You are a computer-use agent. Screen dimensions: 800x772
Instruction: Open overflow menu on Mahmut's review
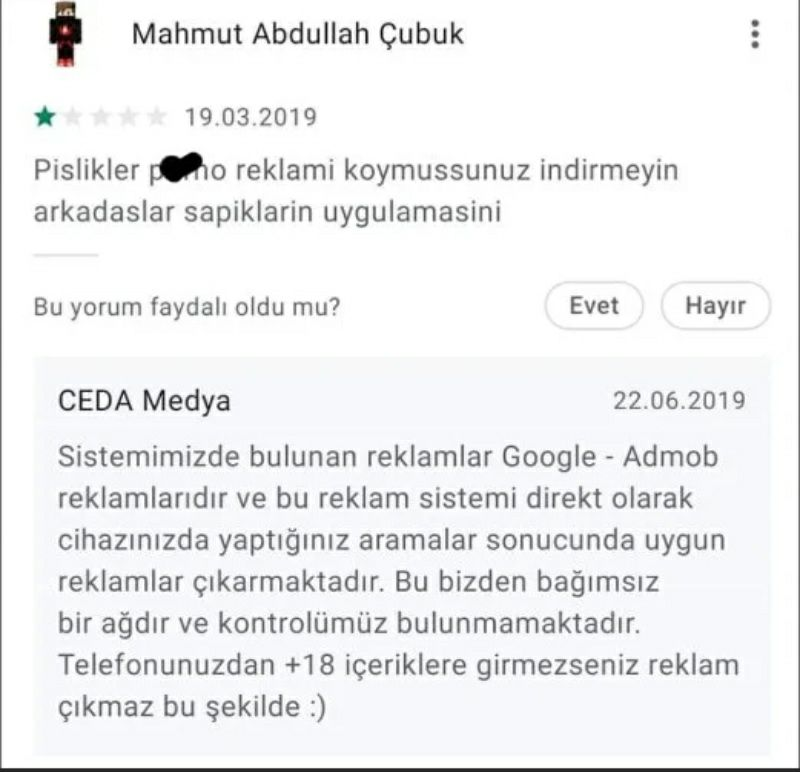754,34
